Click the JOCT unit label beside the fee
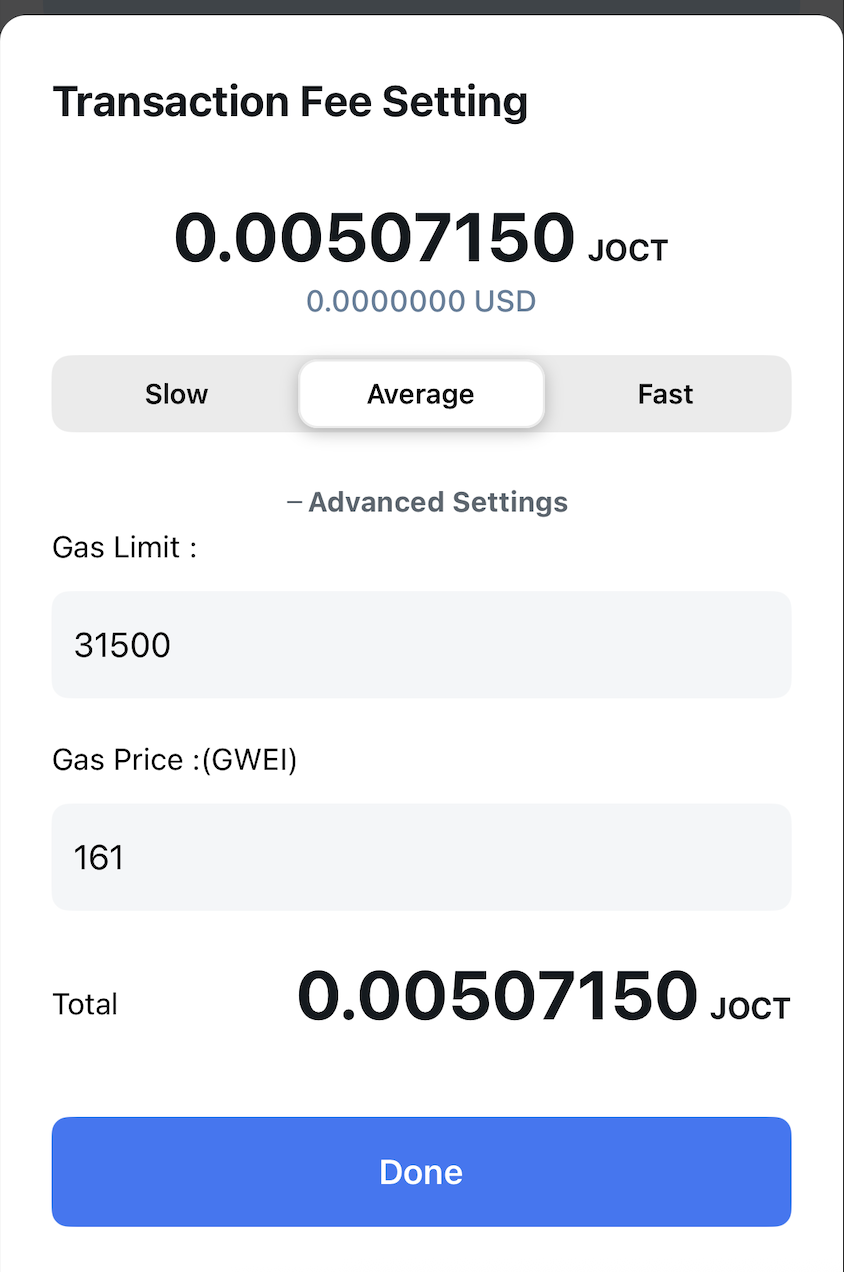This screenshot has width=844, height=1272. (x=628, y=250)
